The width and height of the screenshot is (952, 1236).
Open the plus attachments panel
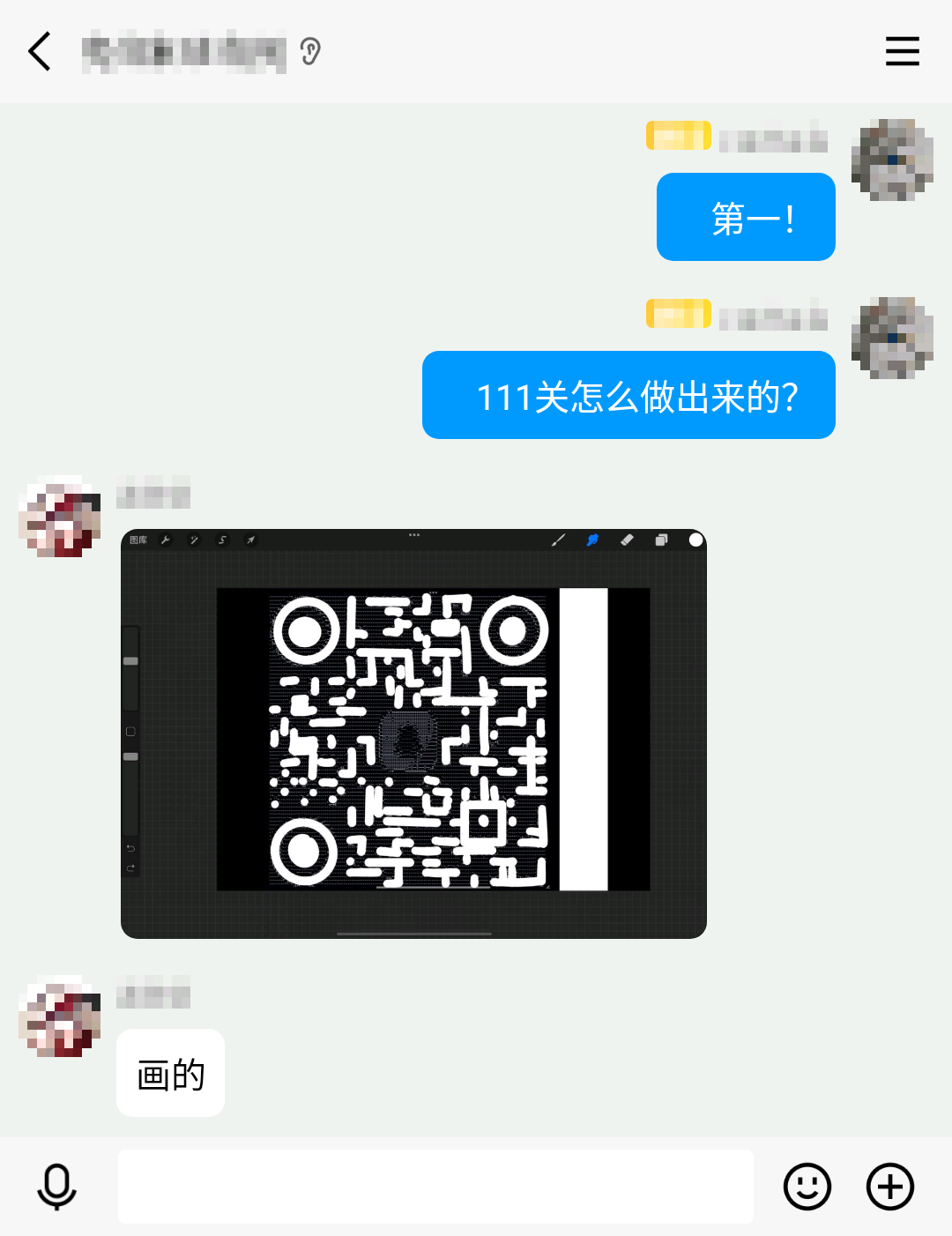[x=889, y=1187]
